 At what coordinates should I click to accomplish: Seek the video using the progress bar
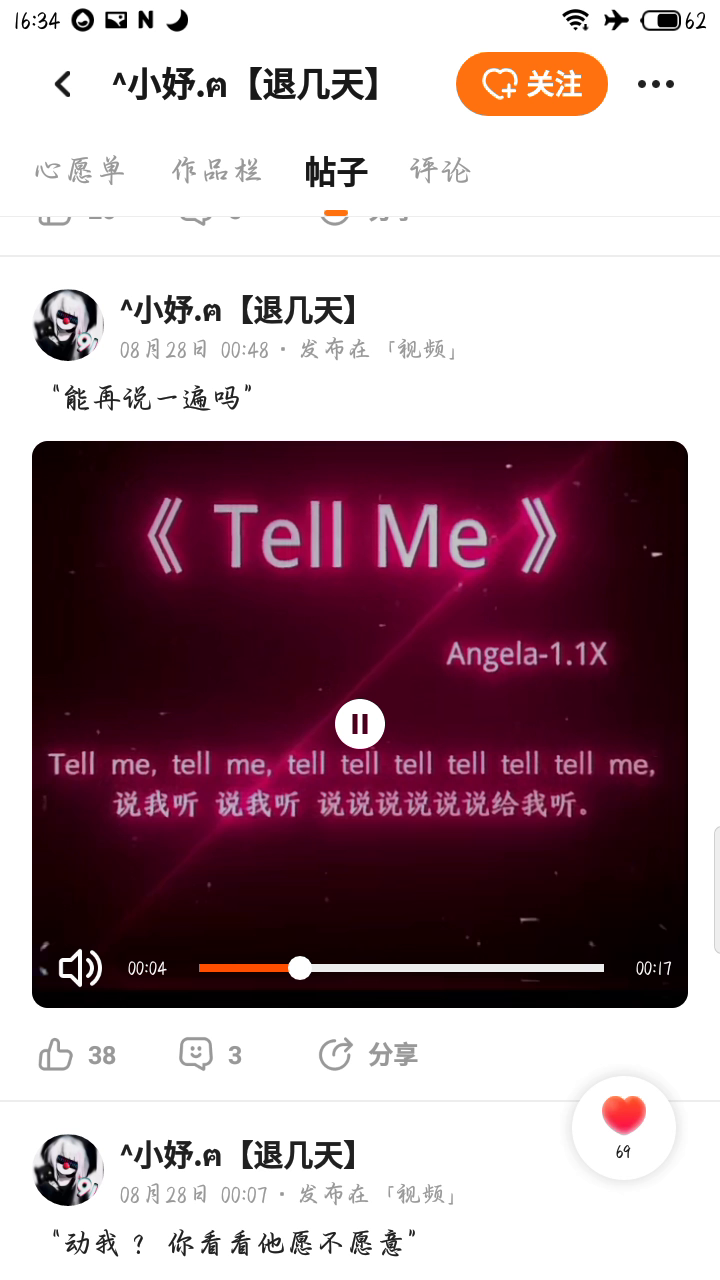click(400, 968)
